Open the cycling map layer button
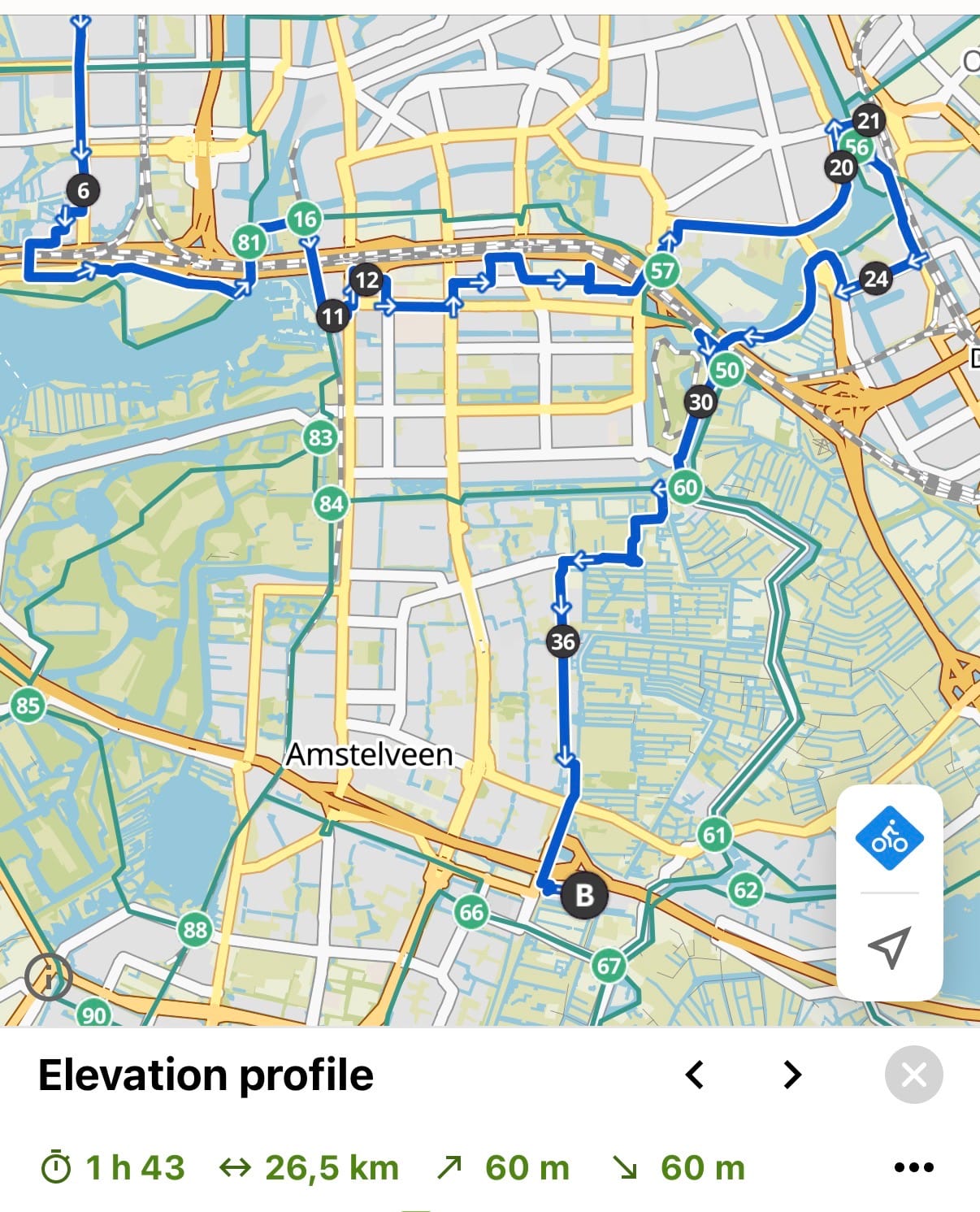 pos(889,838)
